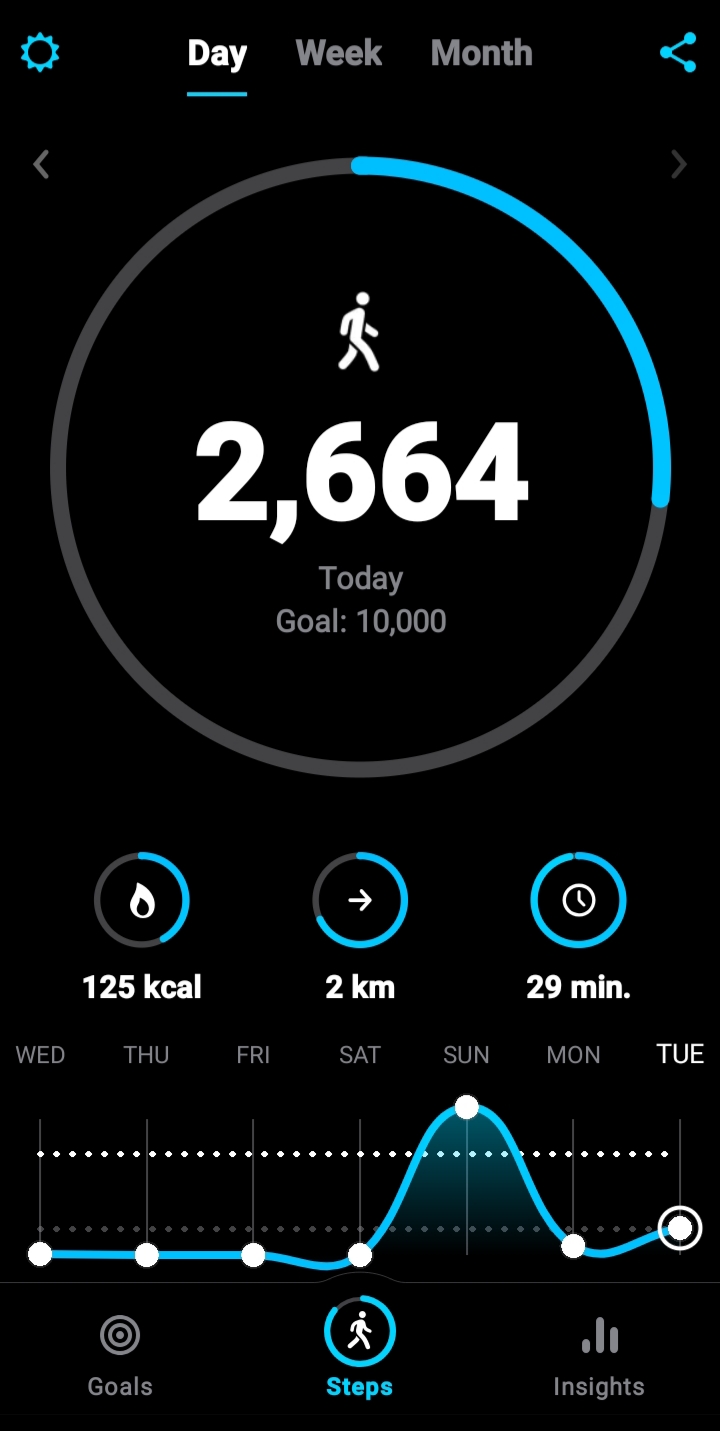Select the SUN point on the chart
Viewport: 720px width, 1431px height.
pos(467,1107)
